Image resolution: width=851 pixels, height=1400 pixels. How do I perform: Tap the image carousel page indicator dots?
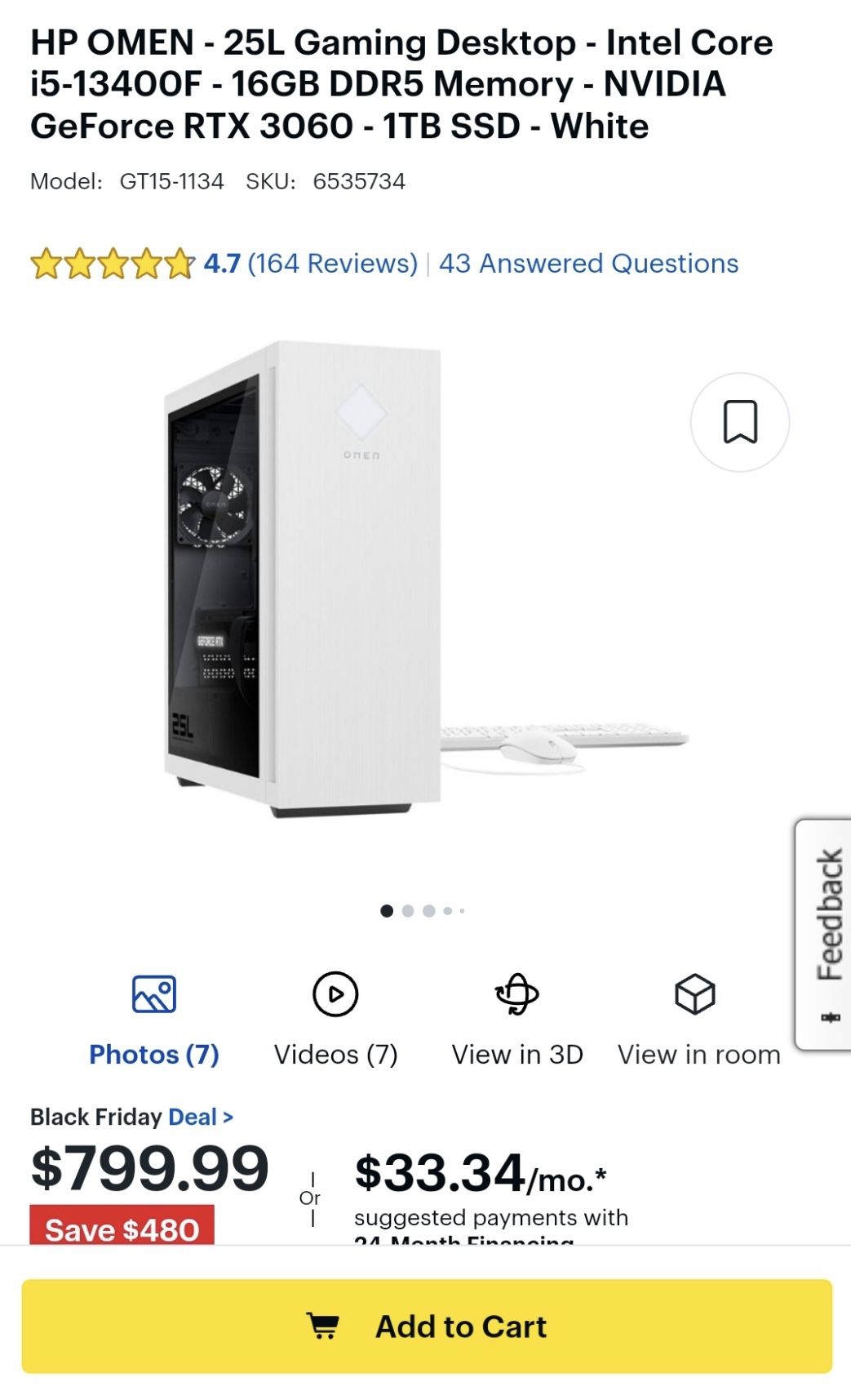click(422, 911)
